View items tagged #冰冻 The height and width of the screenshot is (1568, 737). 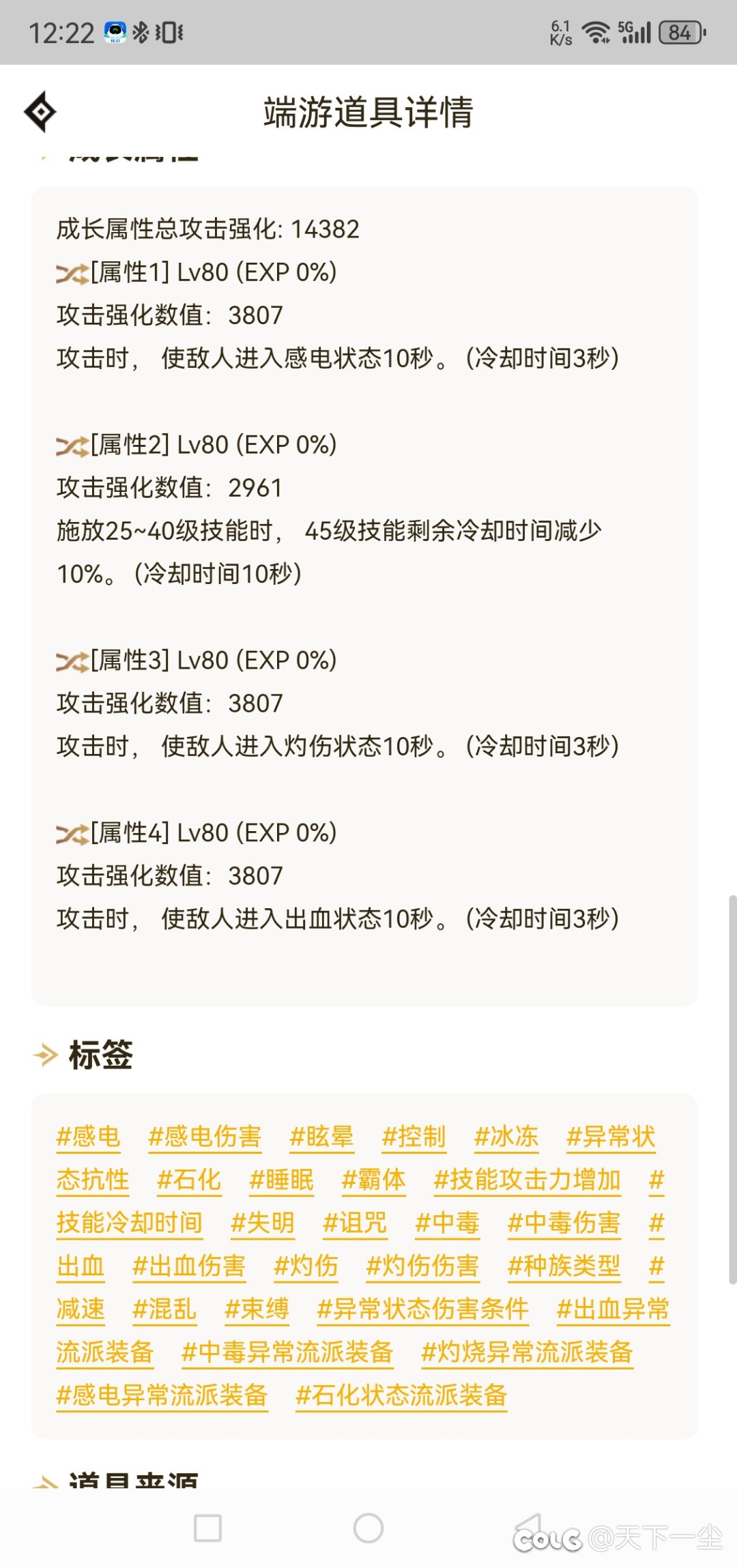[x=506, y=1137]
